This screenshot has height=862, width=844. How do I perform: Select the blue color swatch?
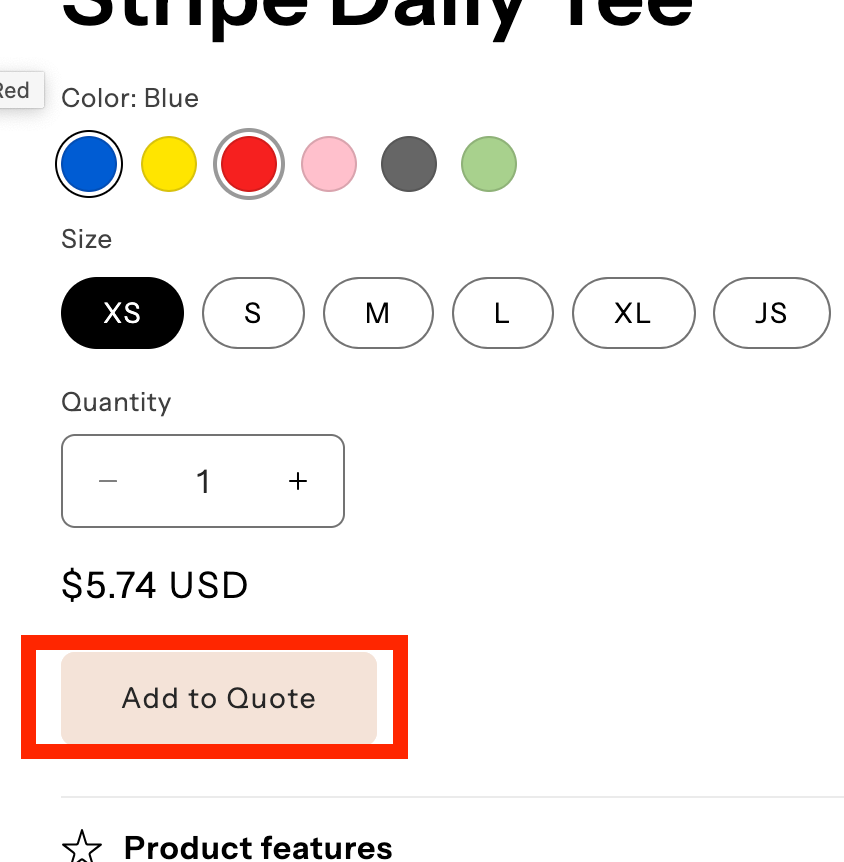pos(89,165)
